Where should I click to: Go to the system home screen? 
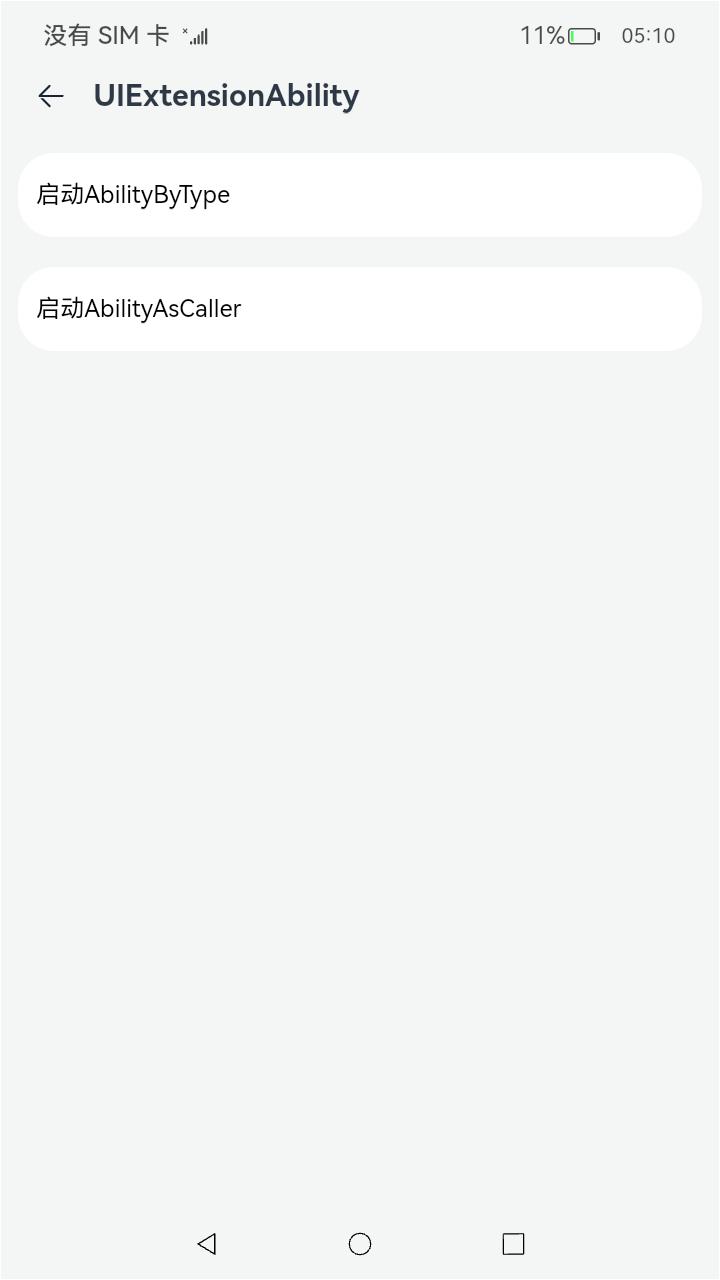point(360,1243)
